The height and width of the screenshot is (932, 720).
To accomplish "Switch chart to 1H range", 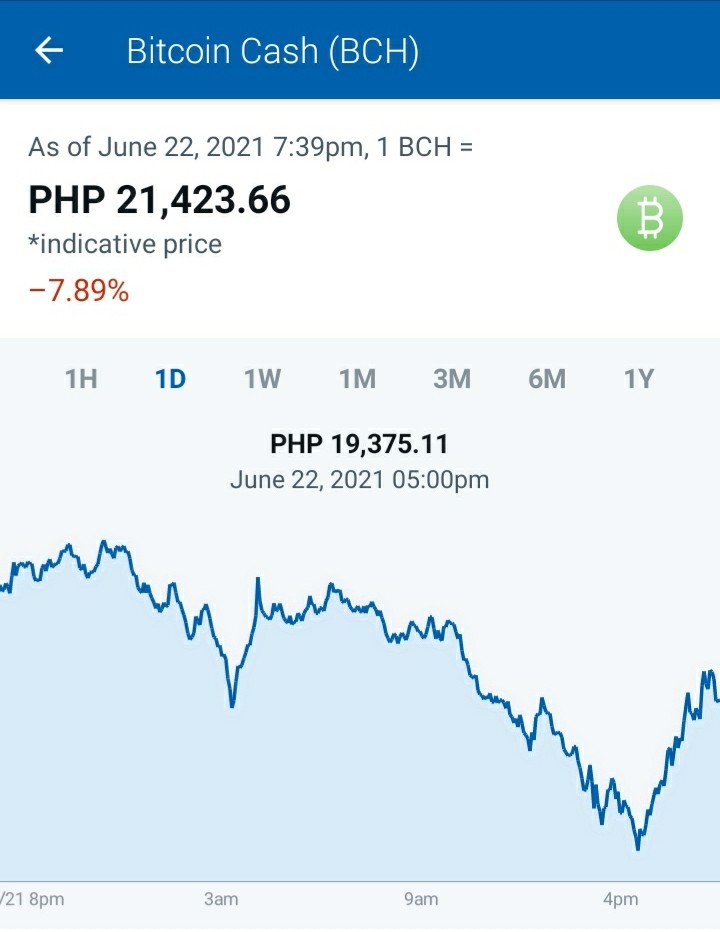I will [x=81, y=379].
